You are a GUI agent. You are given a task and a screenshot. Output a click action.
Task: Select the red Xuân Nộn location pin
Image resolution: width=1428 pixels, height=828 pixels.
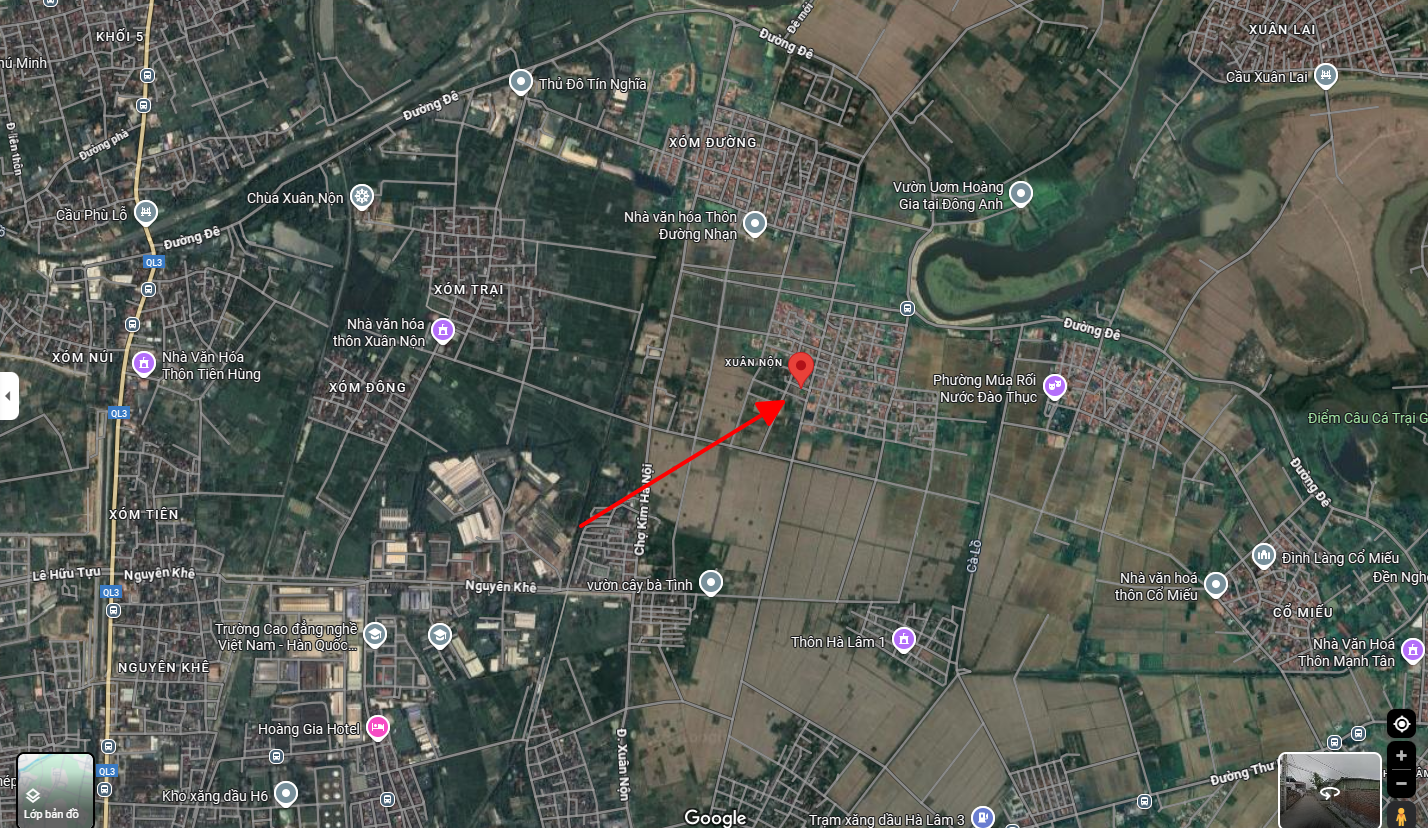[x=800, y=368]
